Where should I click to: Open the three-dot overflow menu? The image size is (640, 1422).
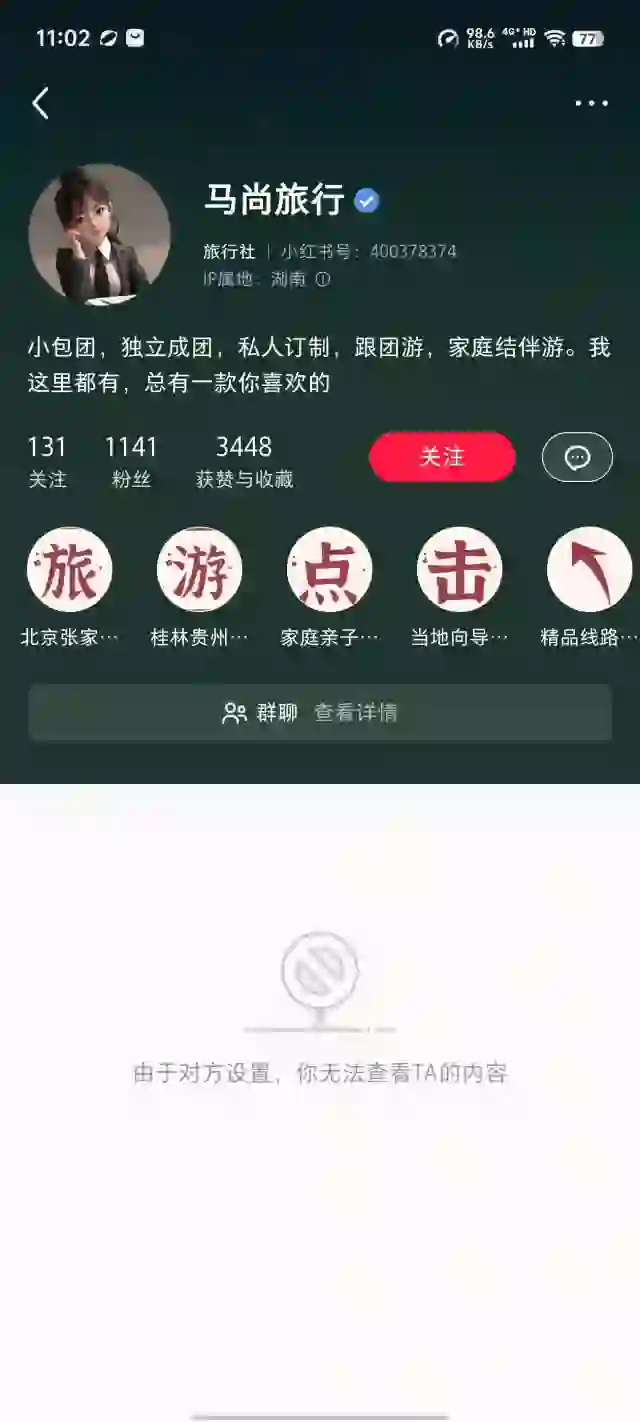591,103
